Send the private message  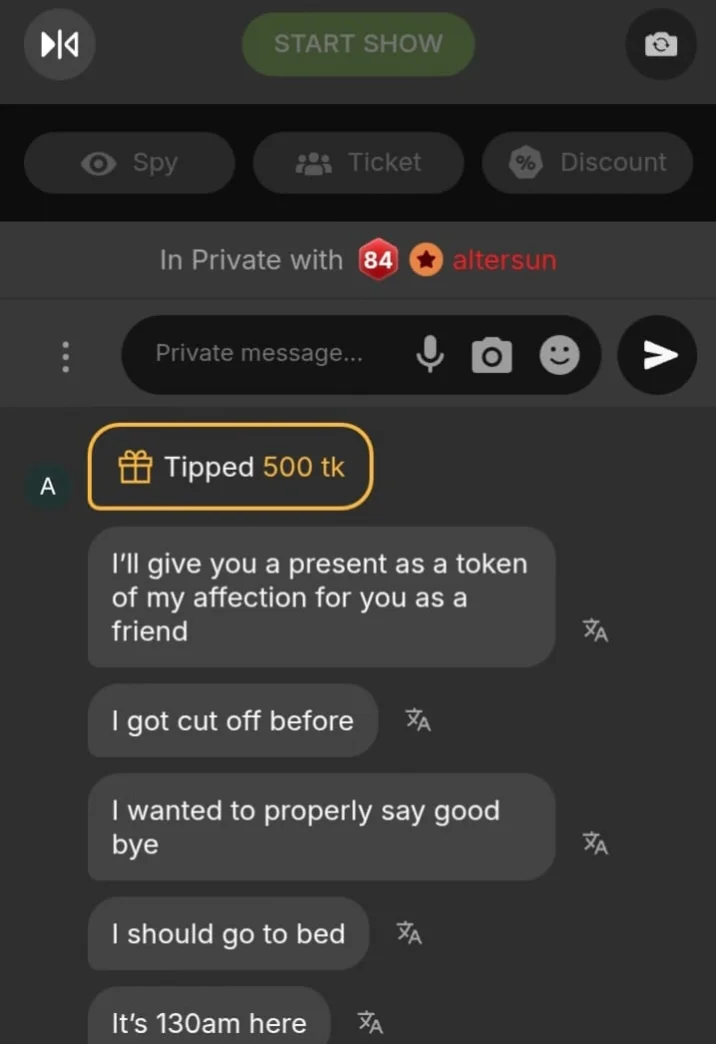pos(657,355)
